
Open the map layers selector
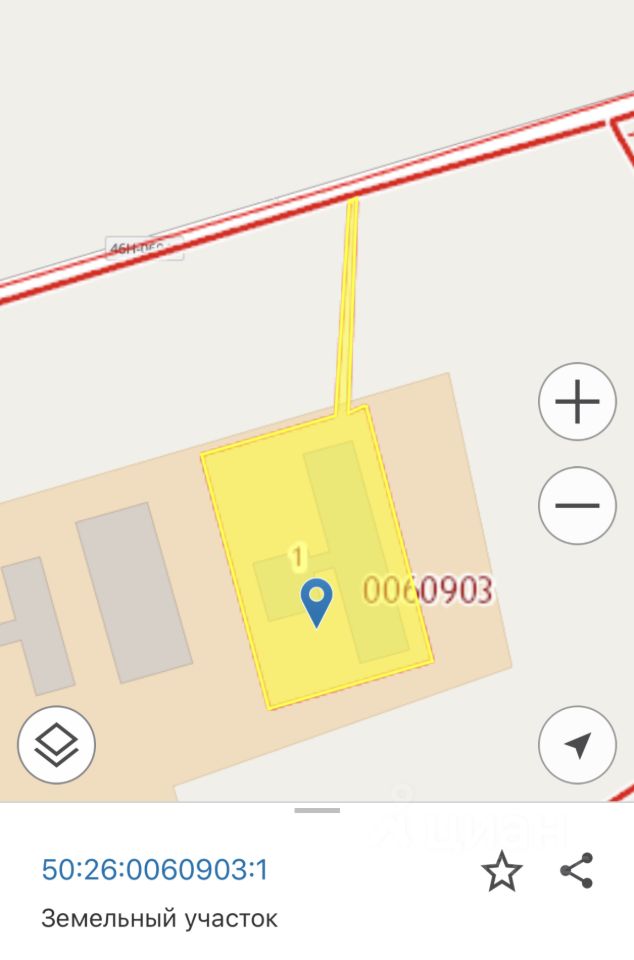(56, 744)
